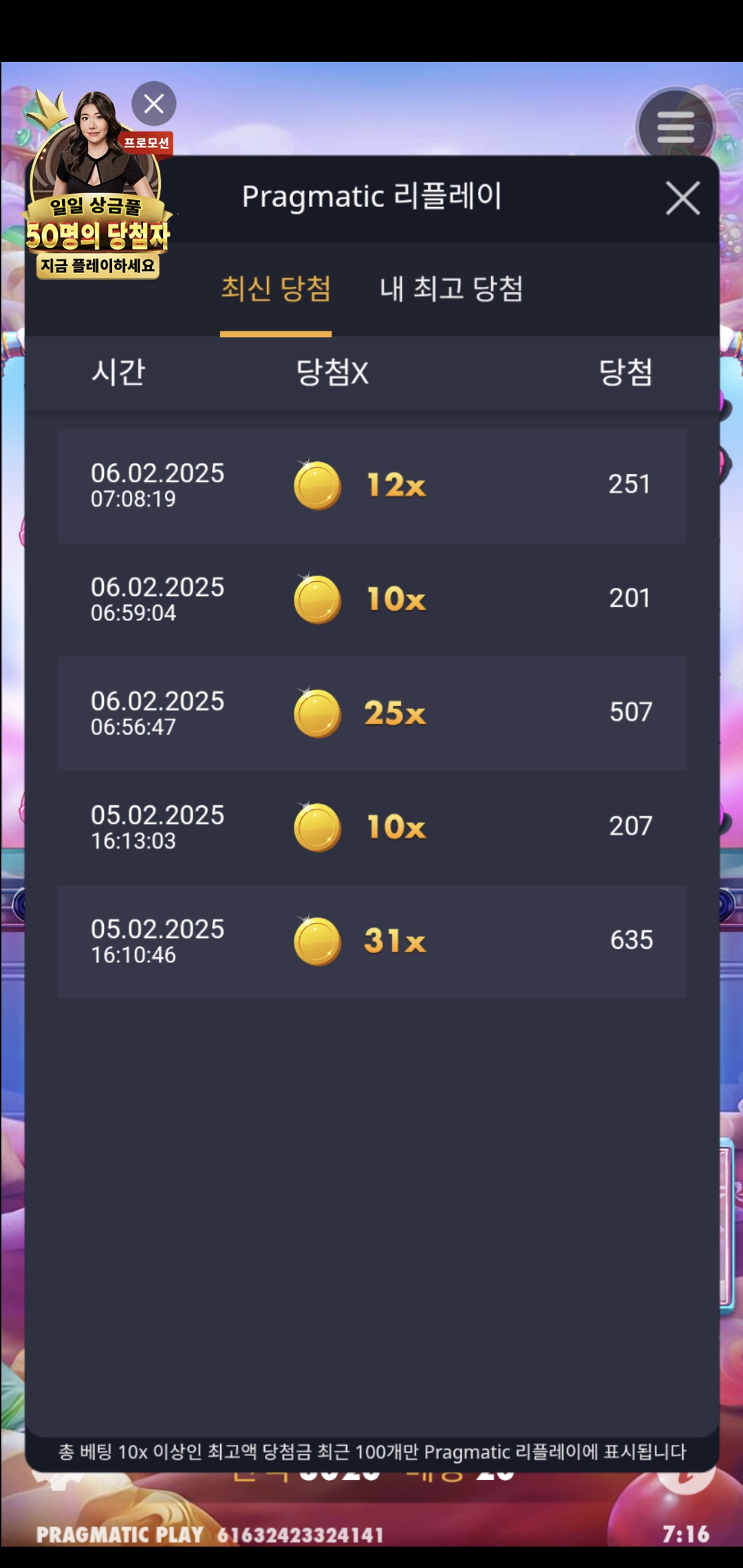Switch to the 내 최고 당첨 tab
The width and height of the screenshot is (743, 1568).
point(451,288)
